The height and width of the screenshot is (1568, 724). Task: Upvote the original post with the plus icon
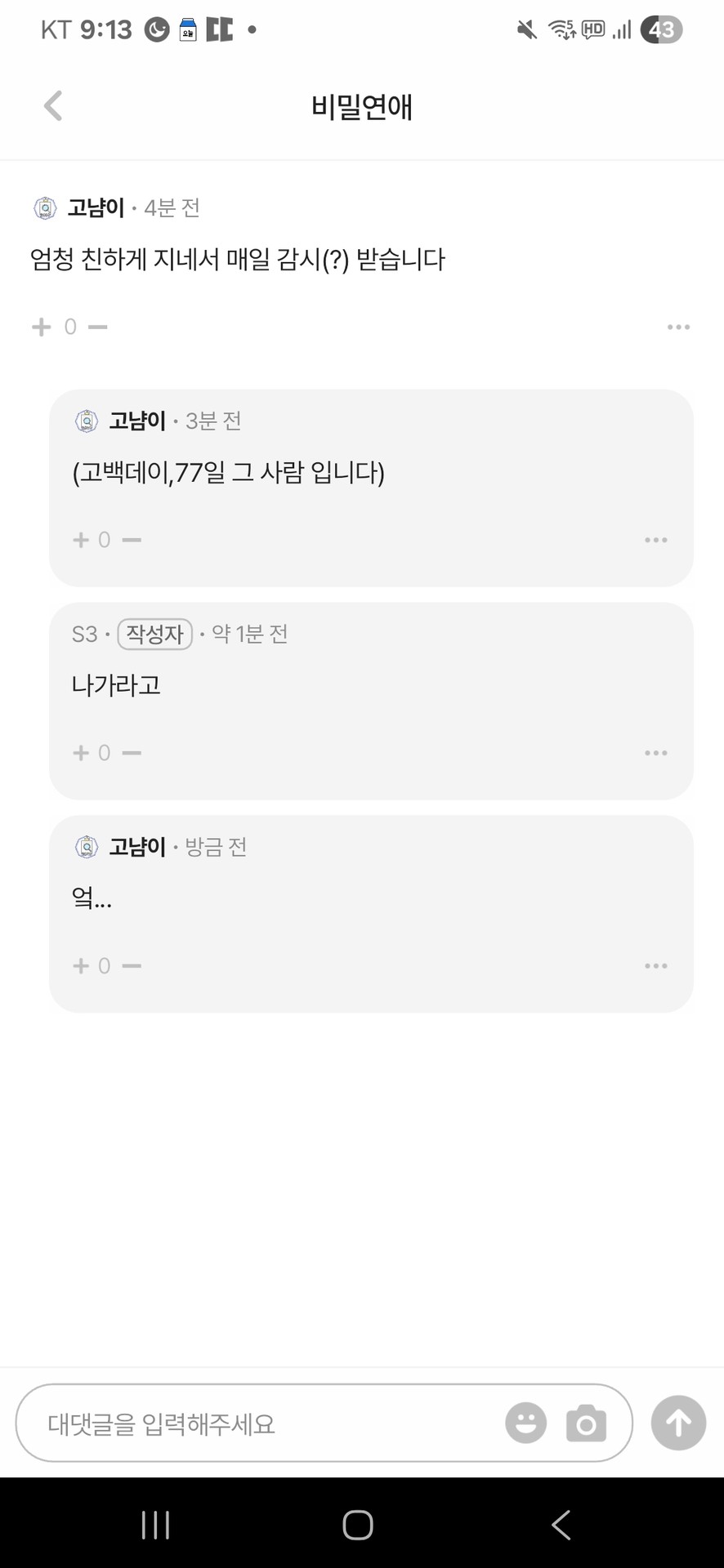pyautogui.click(x=39, y=326)
